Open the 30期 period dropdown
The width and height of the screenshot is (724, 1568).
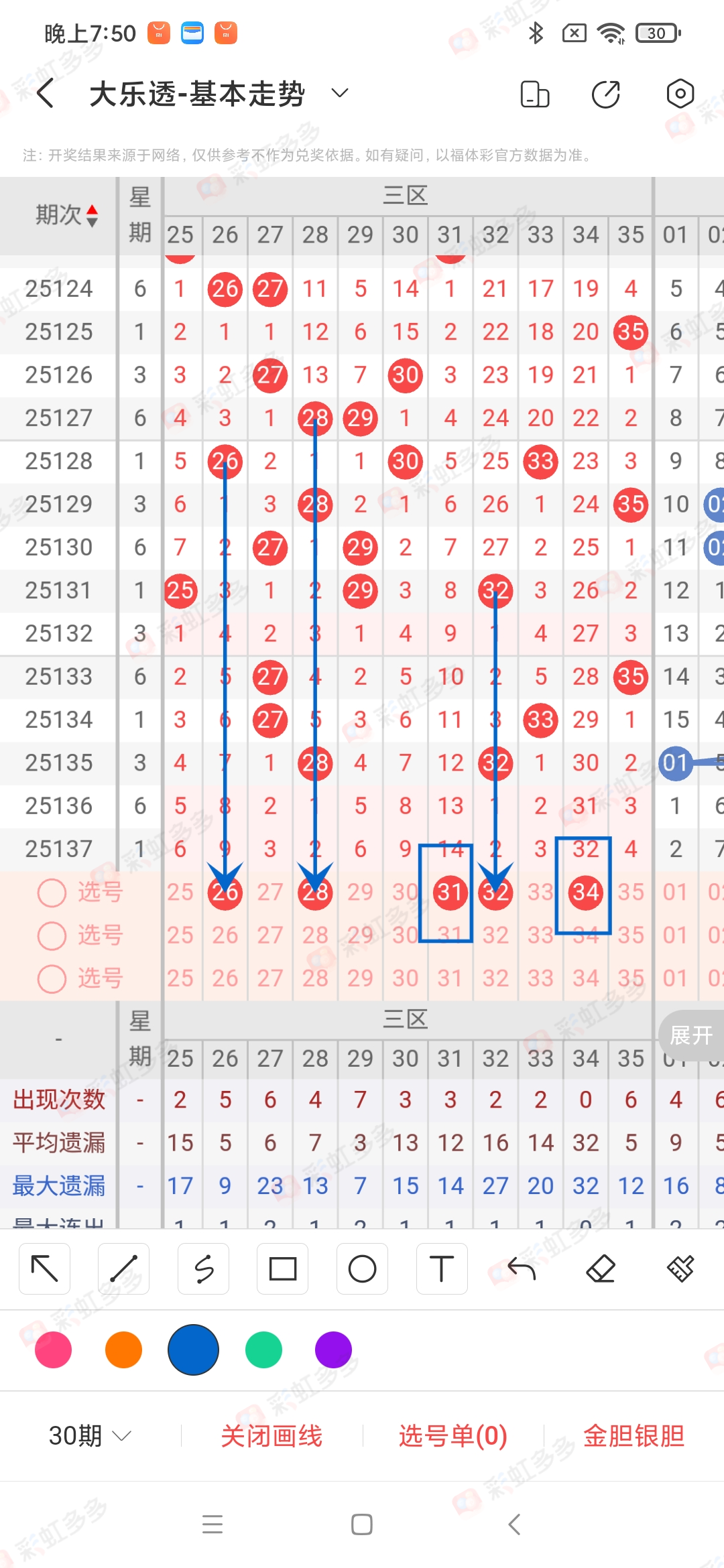point(90,1435)
